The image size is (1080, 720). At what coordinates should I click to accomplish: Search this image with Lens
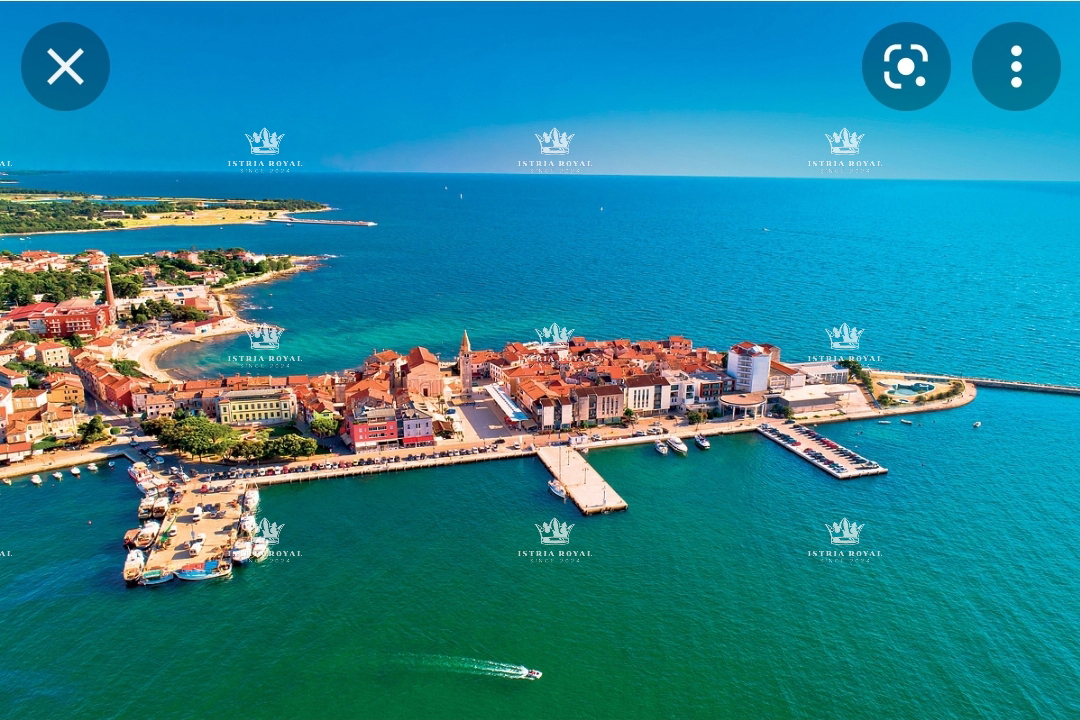coord(905,66)
